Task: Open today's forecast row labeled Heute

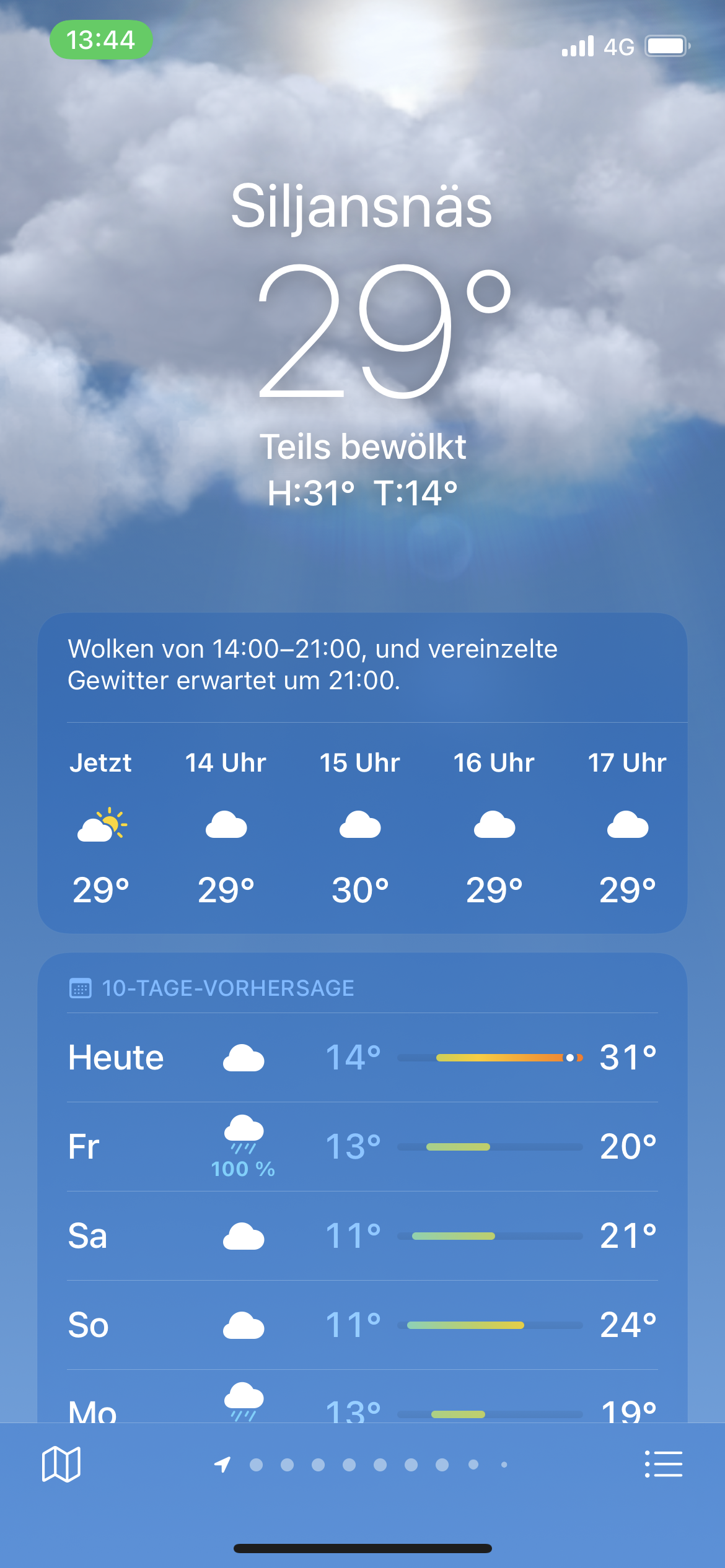Action: coord(362,1058)
